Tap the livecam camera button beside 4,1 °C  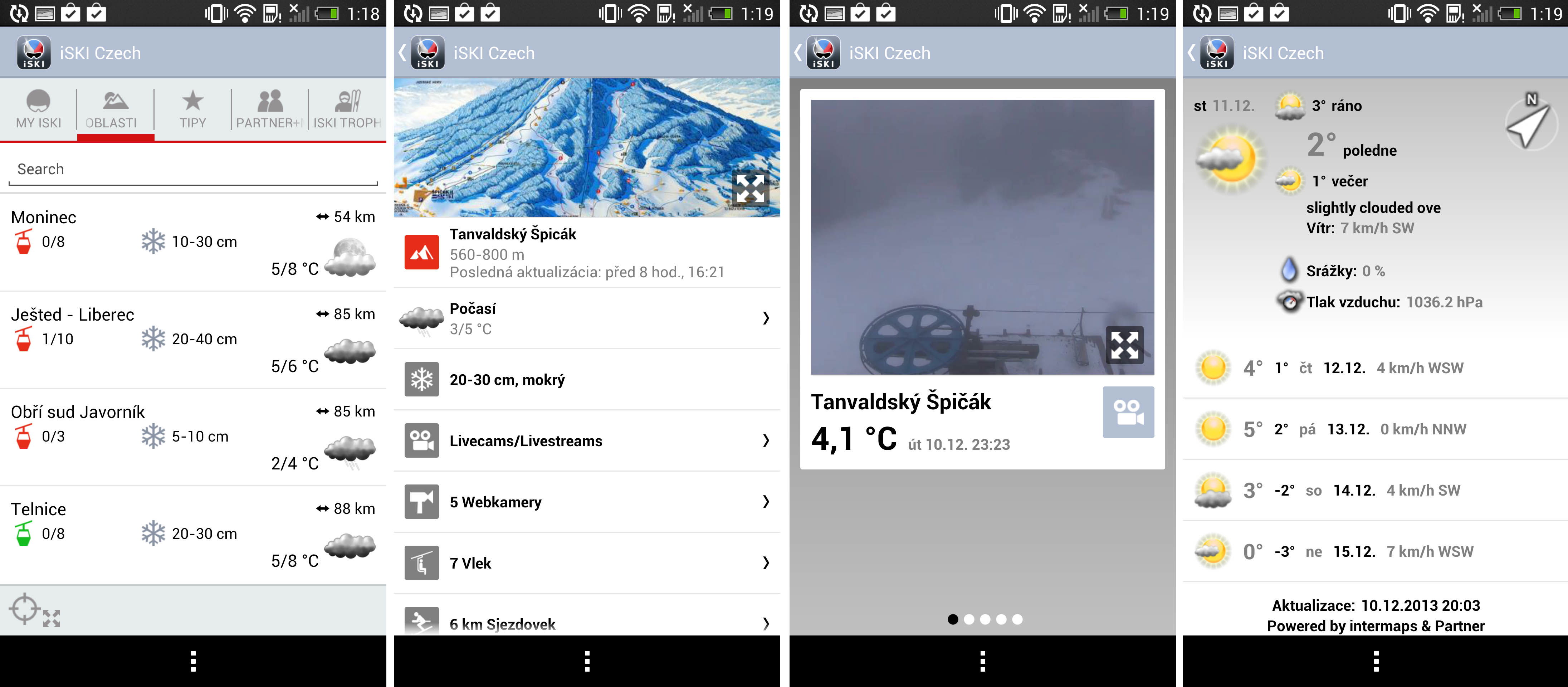click(1128, 412)
